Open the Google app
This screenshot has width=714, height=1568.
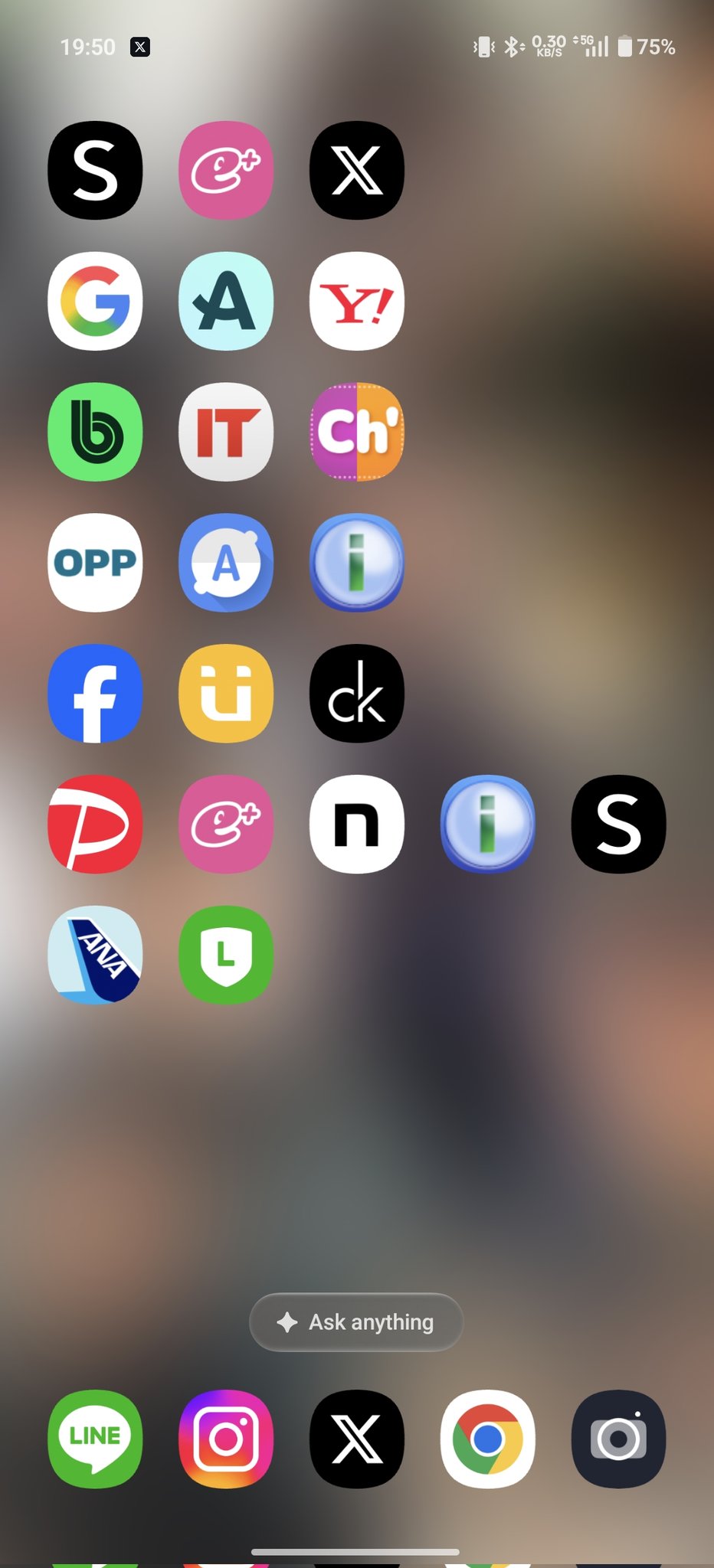(95, 301)
